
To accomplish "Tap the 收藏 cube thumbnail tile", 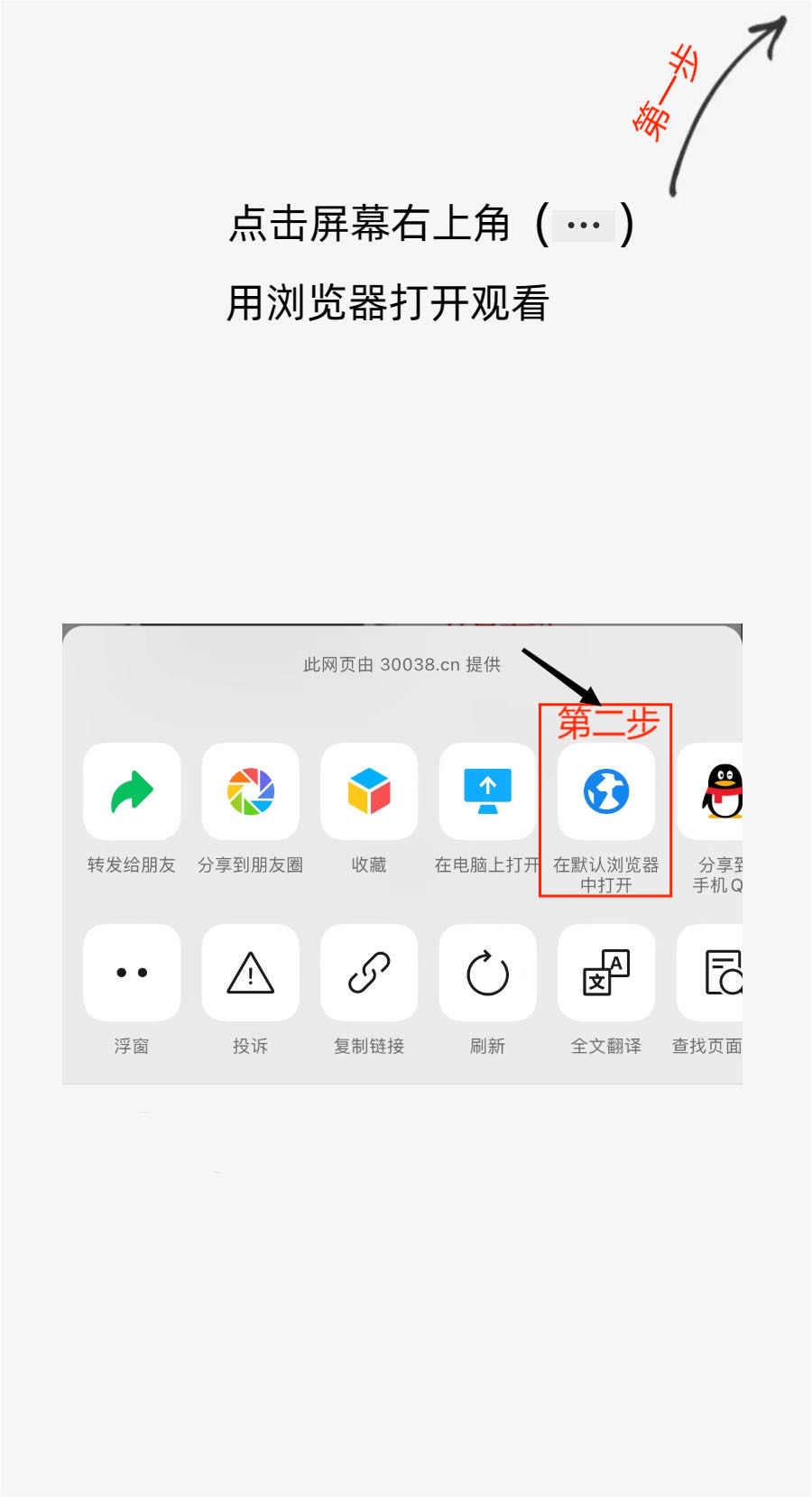I will pyautogui.click(x=369, y=791).
